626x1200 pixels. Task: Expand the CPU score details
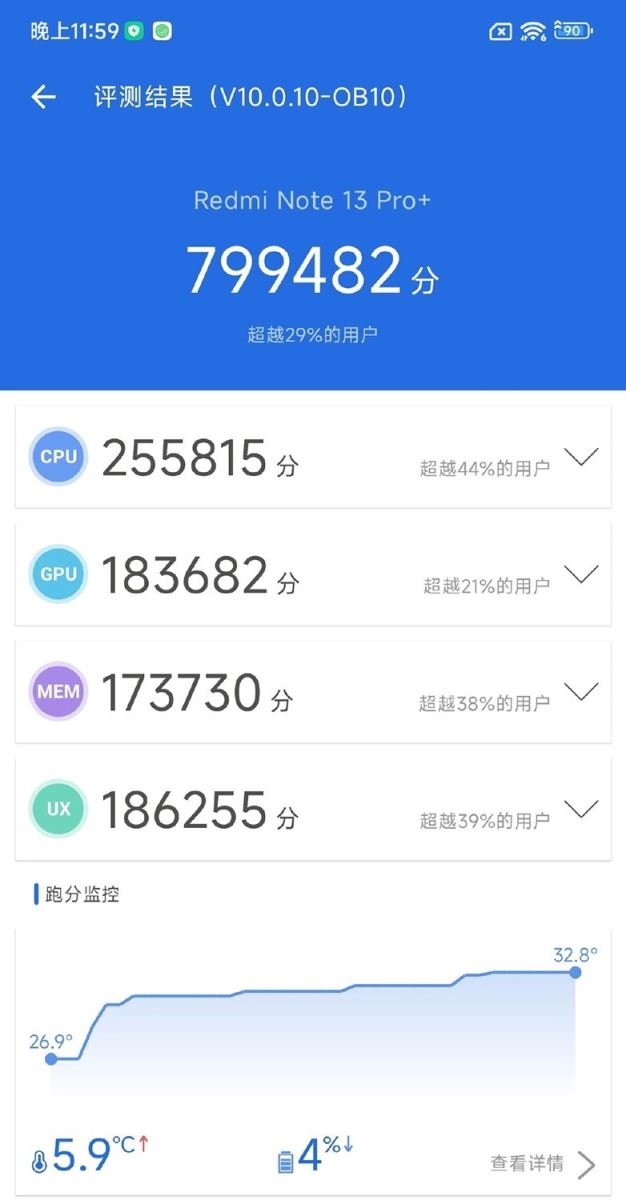click(x=581, y=458)
